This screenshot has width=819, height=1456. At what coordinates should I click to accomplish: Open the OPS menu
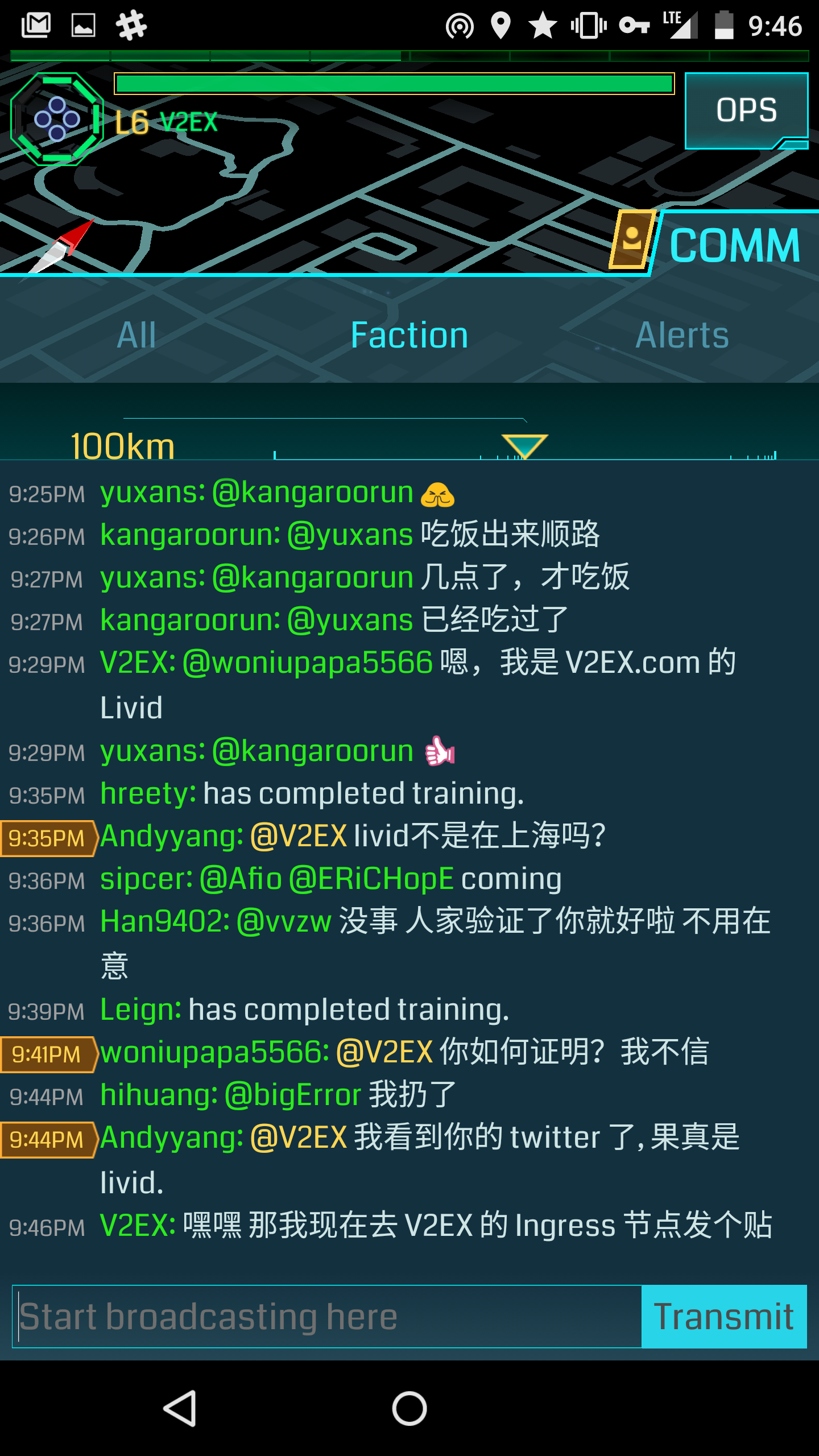point(746,110)
